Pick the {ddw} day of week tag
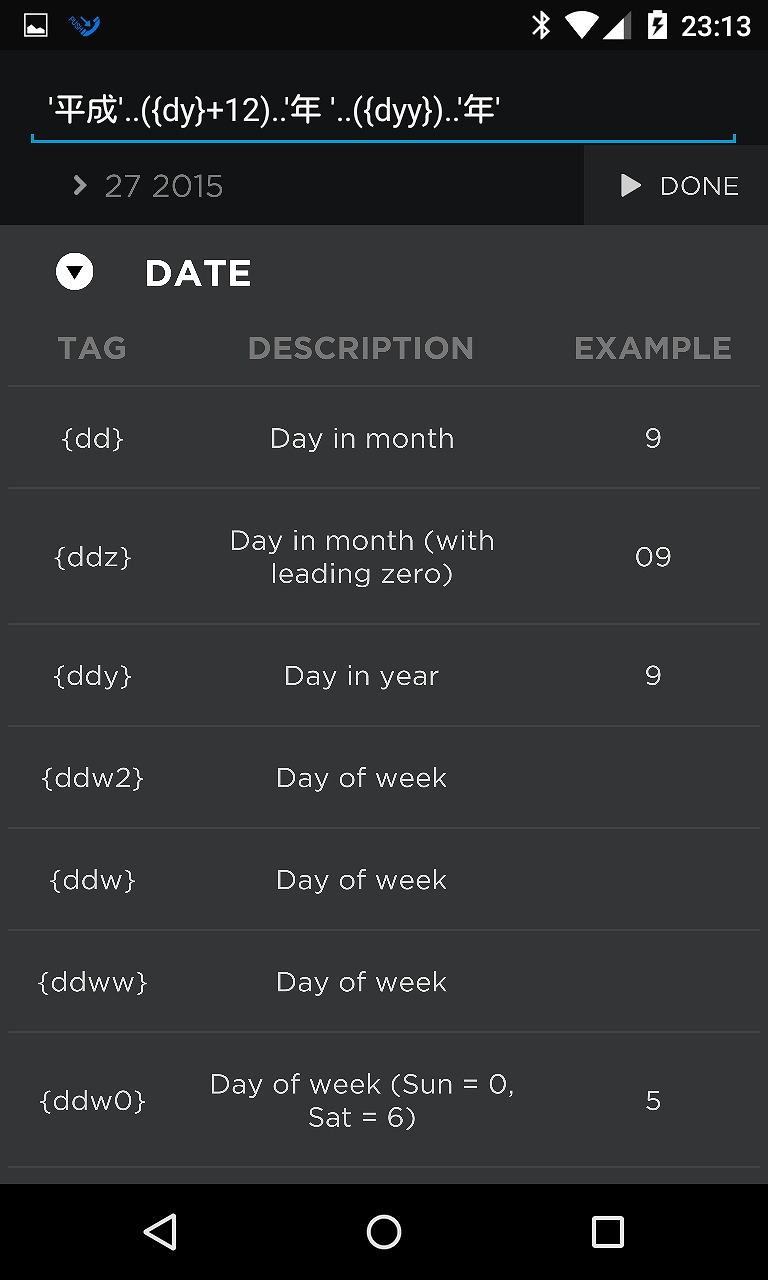Screen dimensions: 768x1280 pyautogui.click(x=384, y=880)
